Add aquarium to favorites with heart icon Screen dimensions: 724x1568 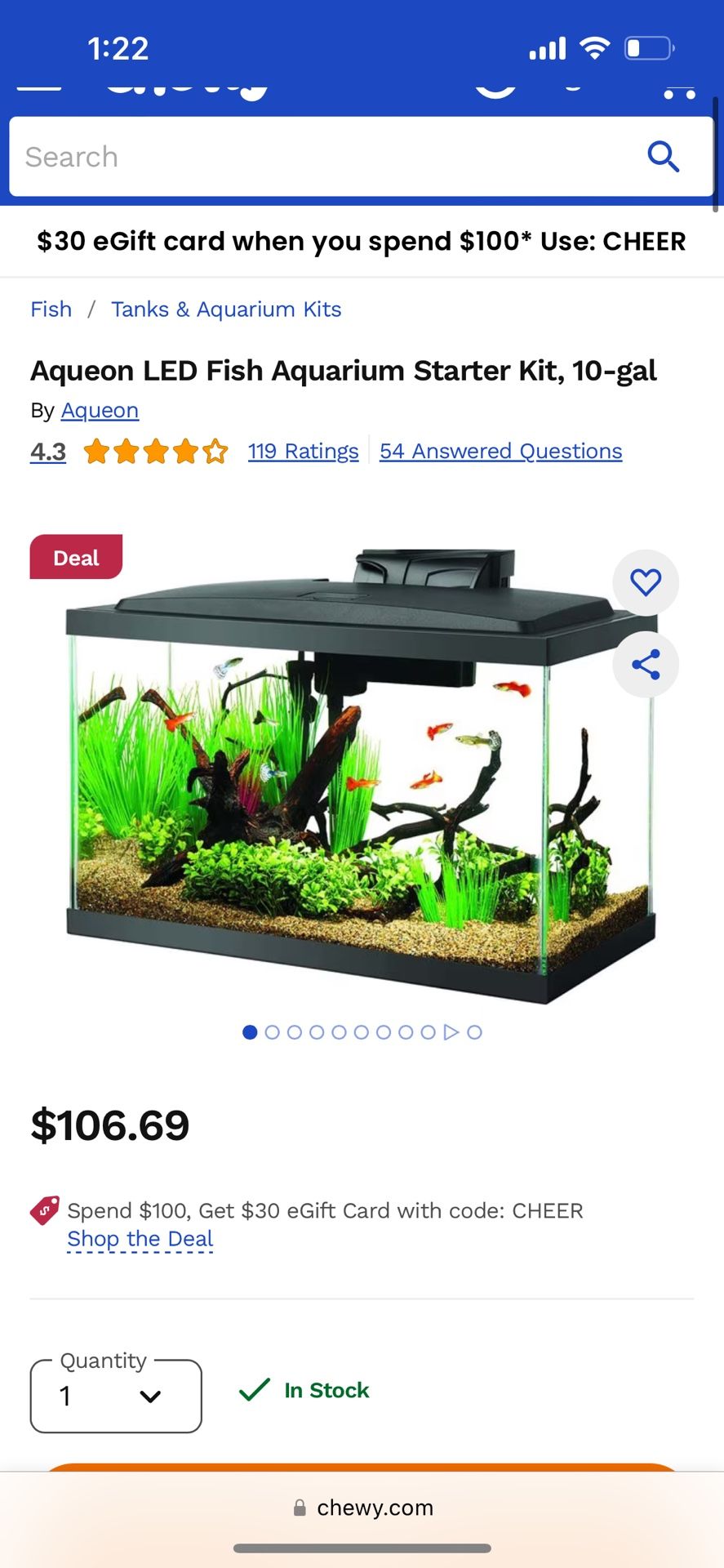646,582
